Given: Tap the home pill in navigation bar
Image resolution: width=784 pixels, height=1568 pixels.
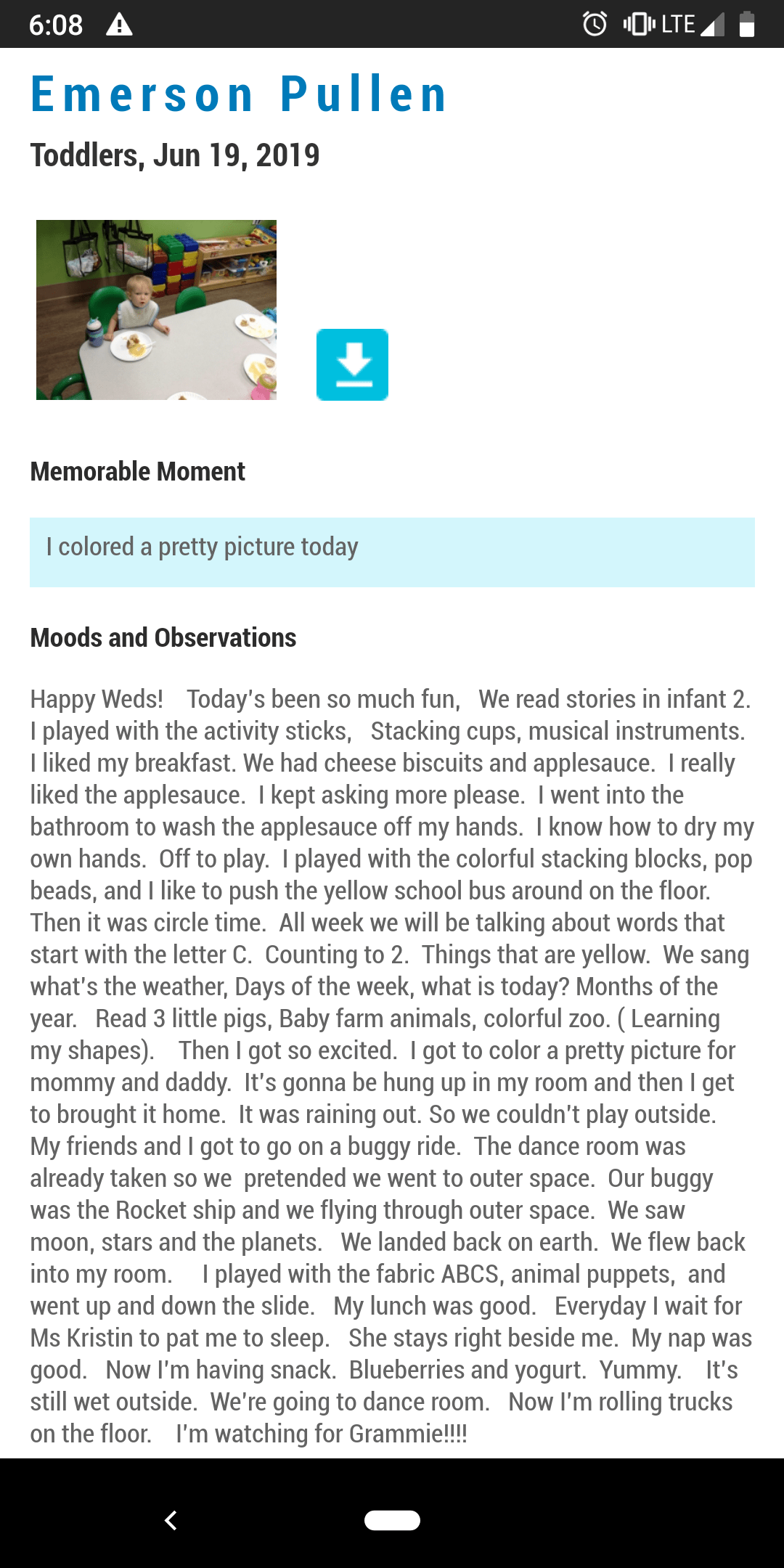Looking at the screenshot, I should coord(392,1520).
